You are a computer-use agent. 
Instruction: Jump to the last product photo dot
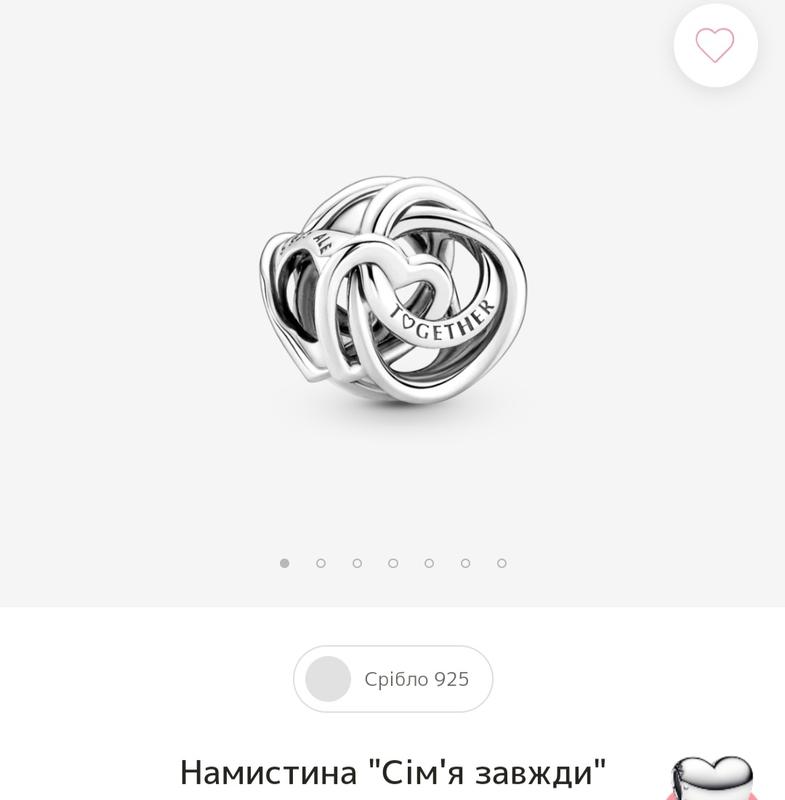click(502, 563)
